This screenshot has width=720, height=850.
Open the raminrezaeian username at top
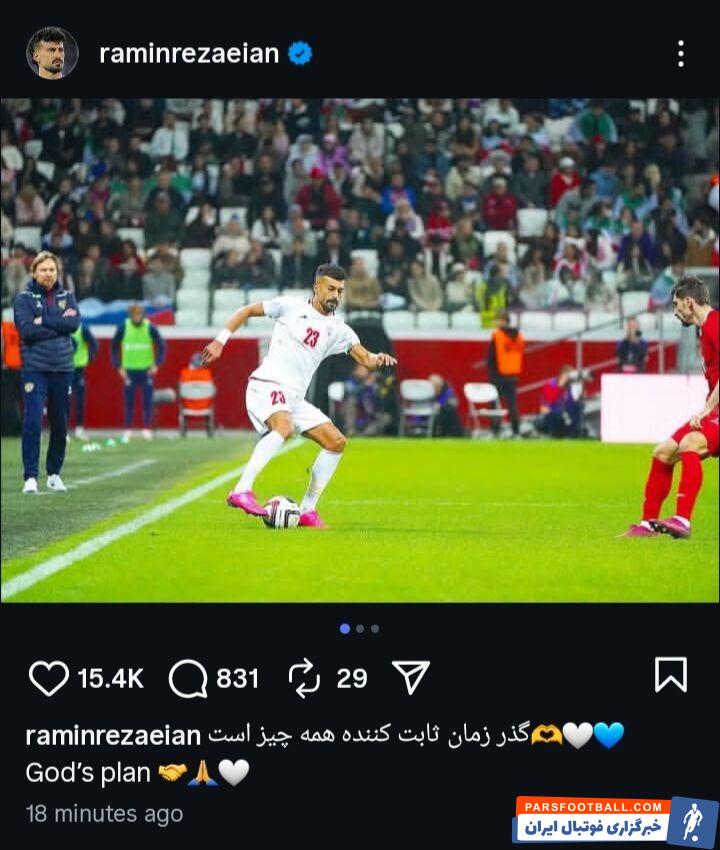coord(189,54)
